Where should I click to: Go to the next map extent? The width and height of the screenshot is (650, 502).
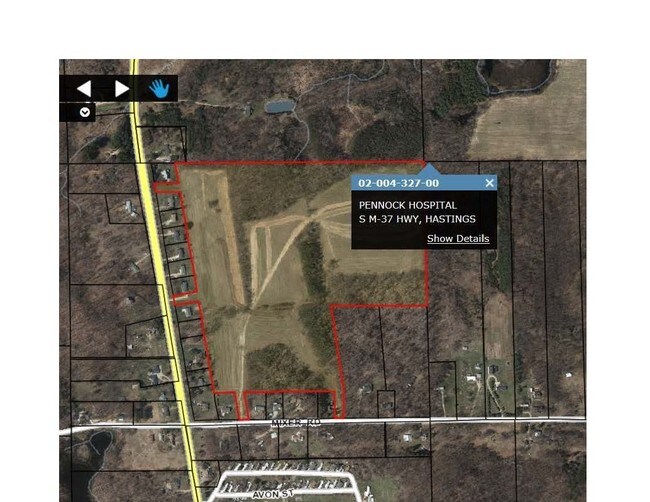pos(121,89)
